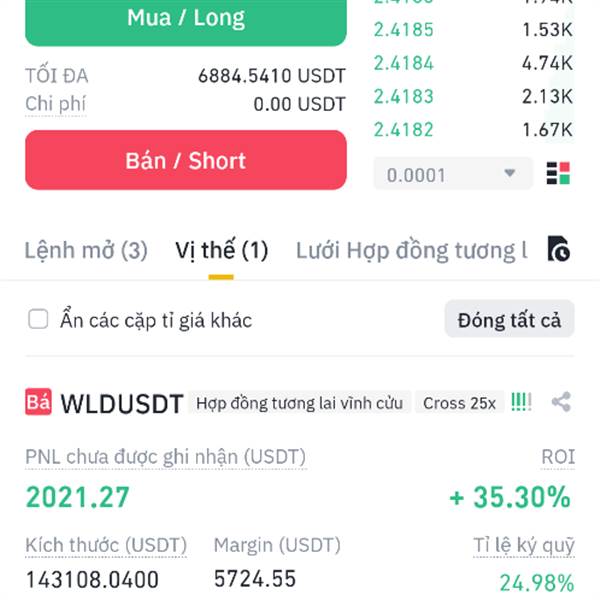Open the WLDUSDT contract details
The height and width of the screenshot is (600, 600).
(x=121, y=403)
